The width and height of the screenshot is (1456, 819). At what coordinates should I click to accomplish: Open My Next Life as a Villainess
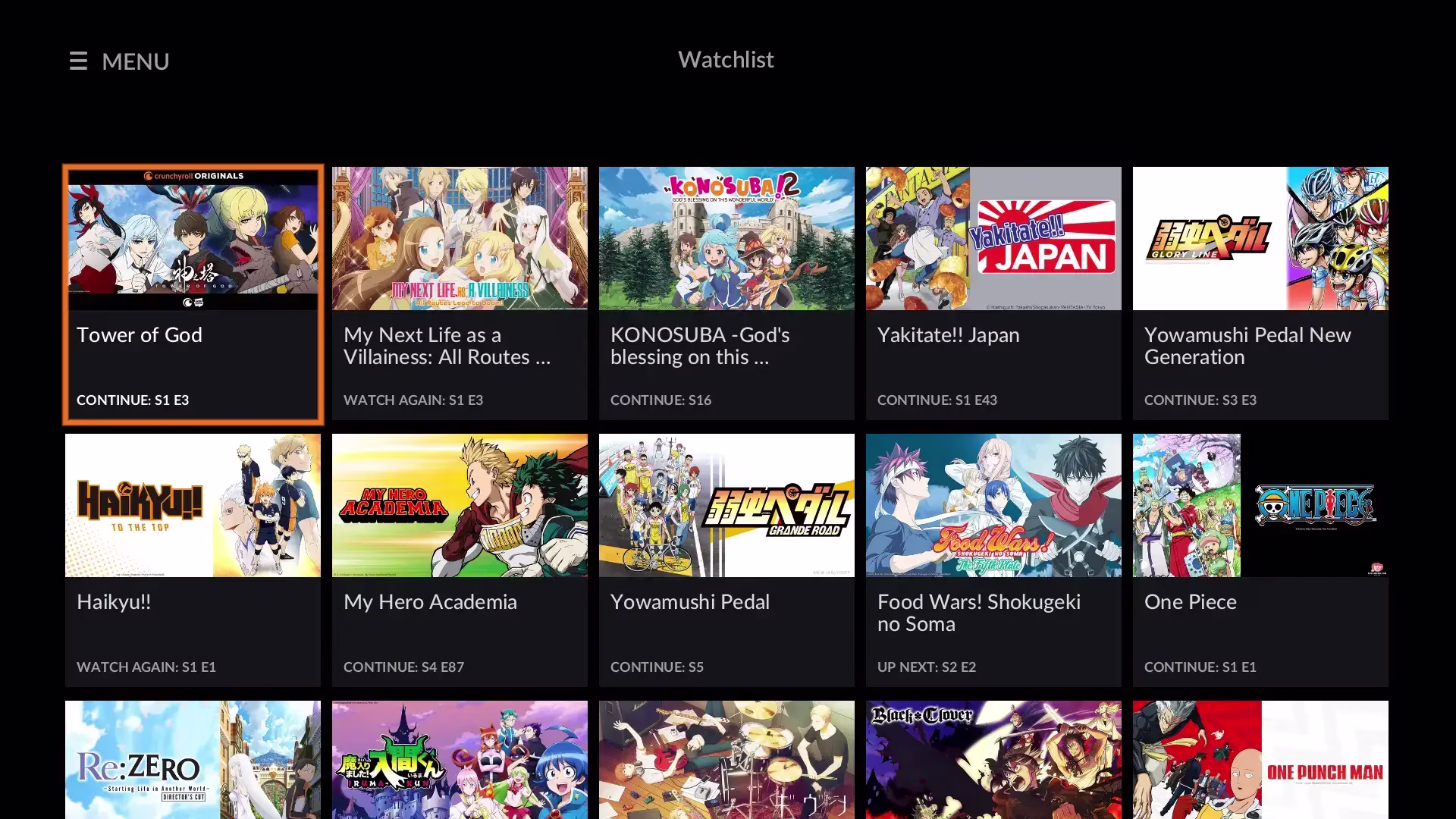tap(460, 293)
